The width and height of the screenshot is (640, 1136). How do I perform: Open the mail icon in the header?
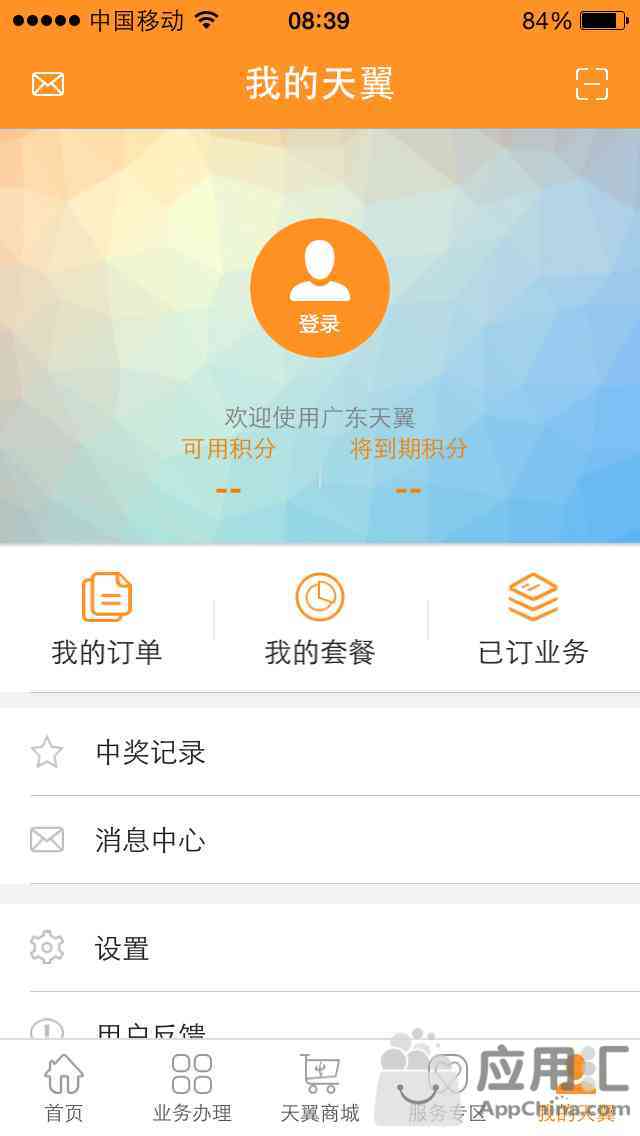tap(48, 84)
